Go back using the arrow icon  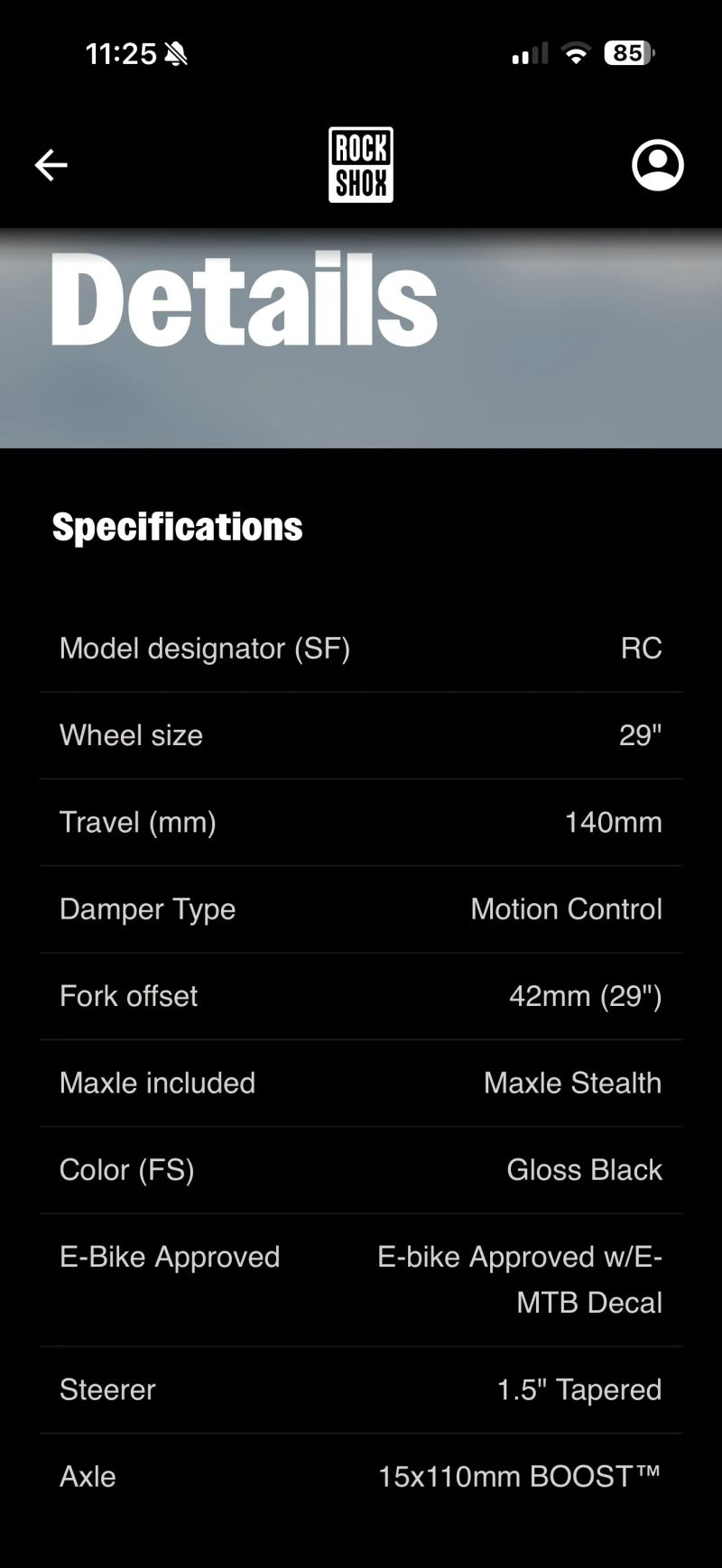[x=51, y=165]
